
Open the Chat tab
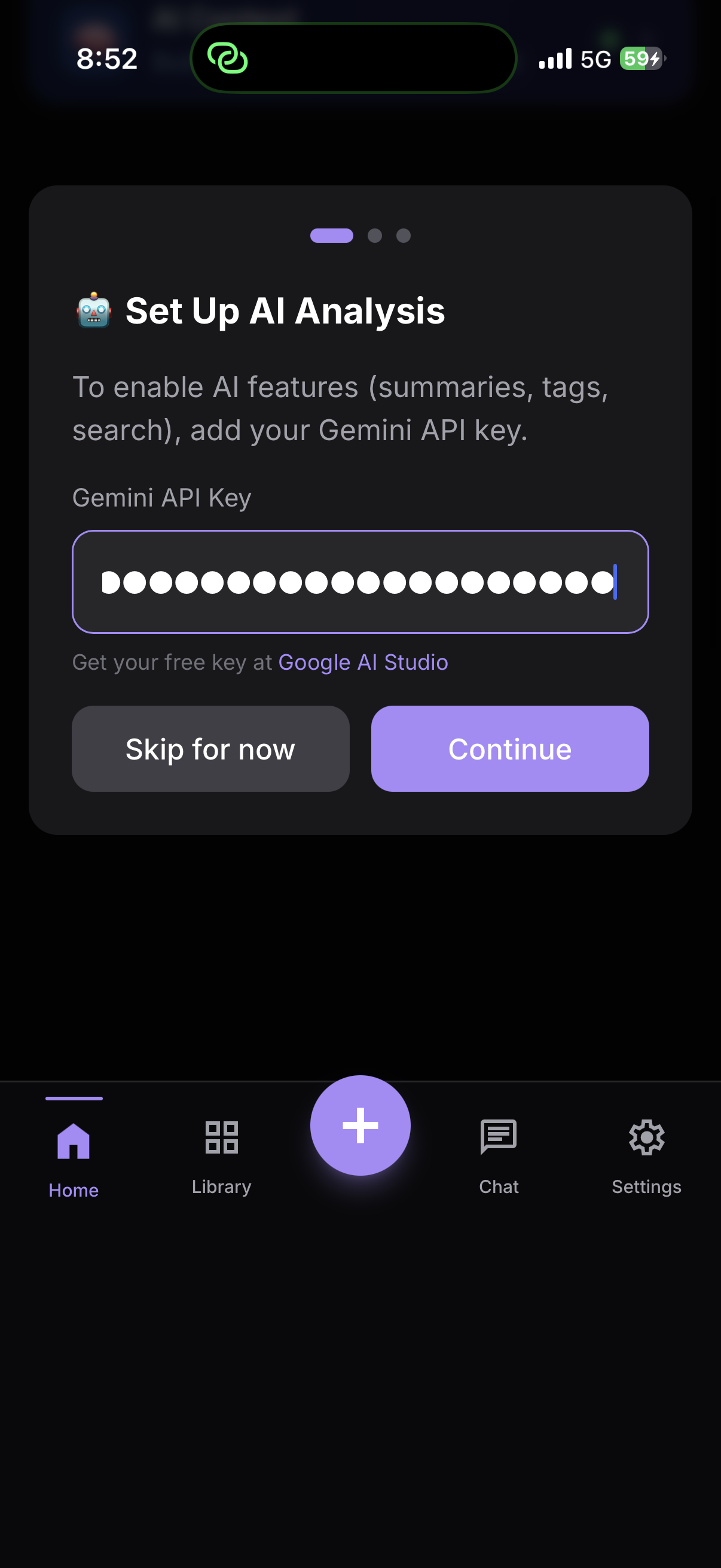click(499, 1155)
